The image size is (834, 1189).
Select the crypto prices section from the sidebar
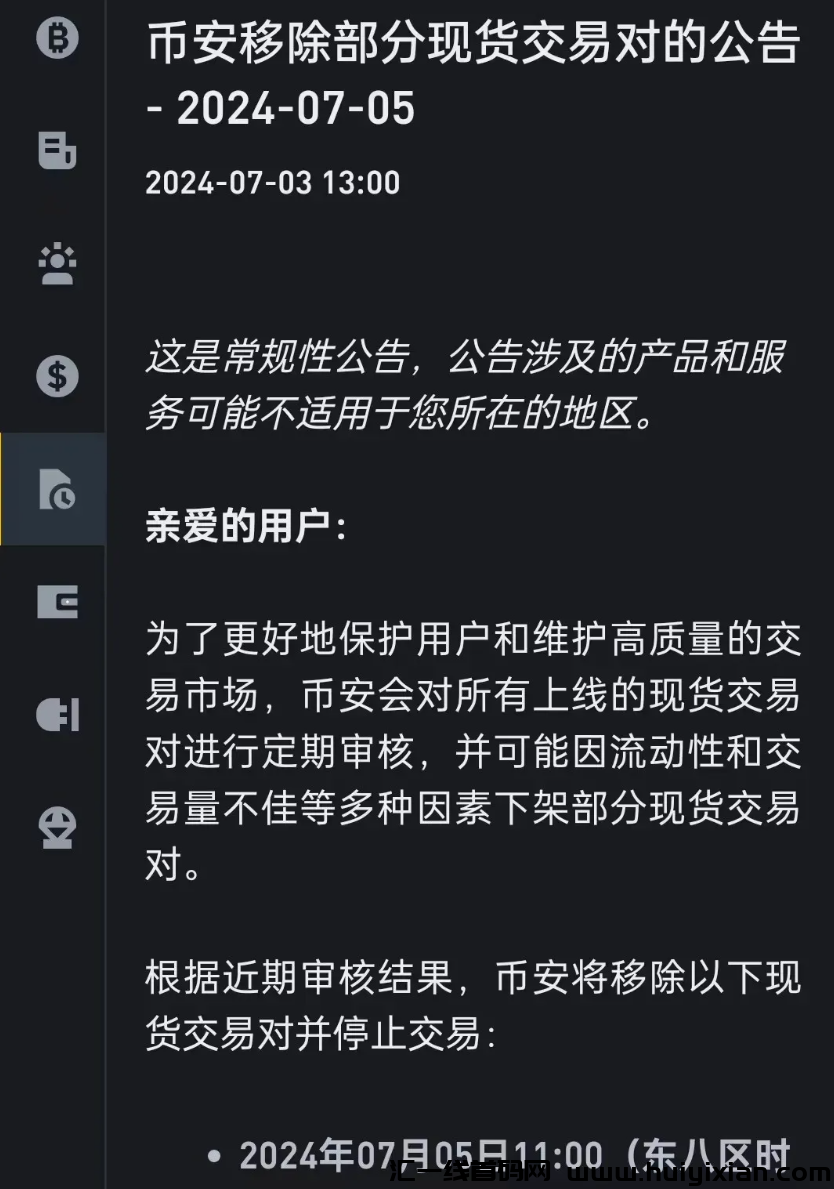tap(57, 377)
